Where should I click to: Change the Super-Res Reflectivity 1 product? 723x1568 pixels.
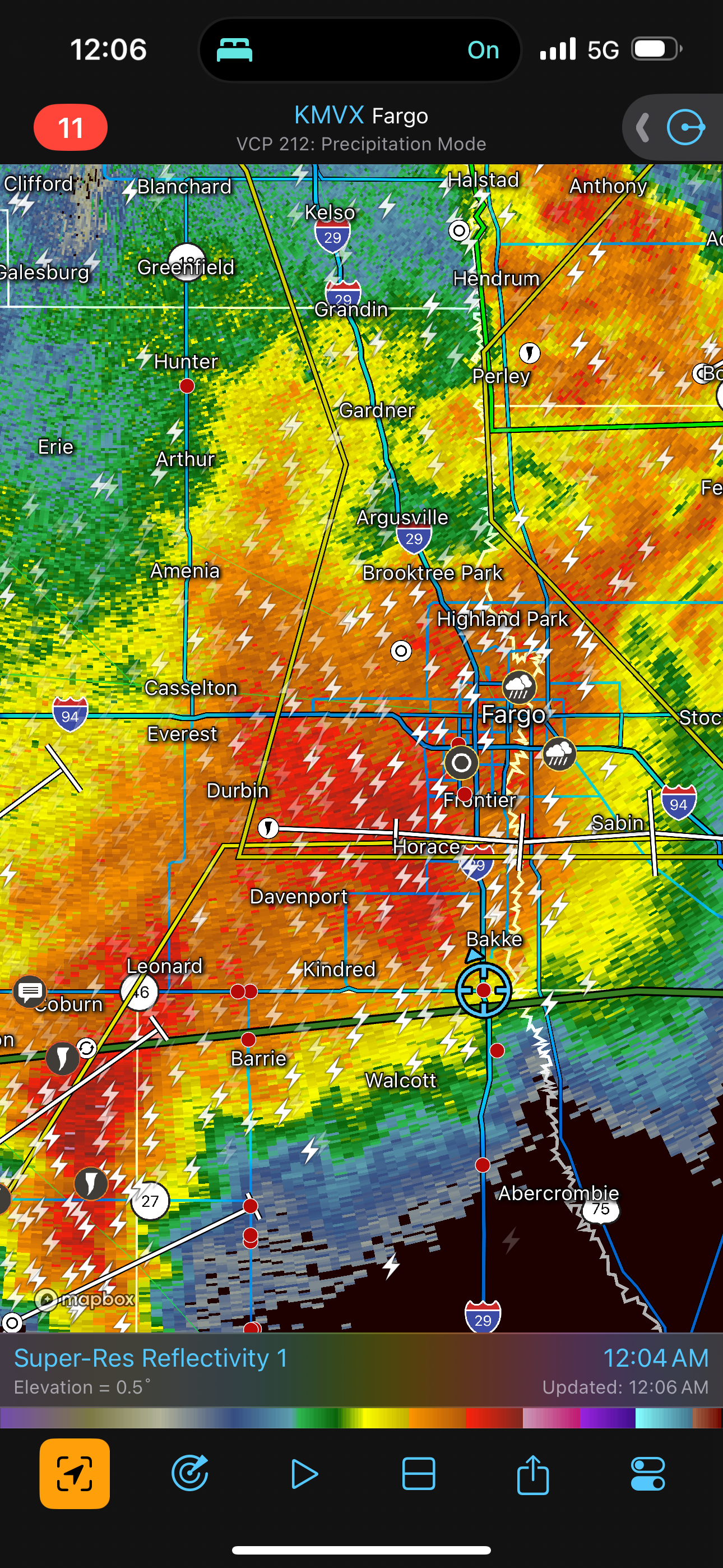(150, 1358)
